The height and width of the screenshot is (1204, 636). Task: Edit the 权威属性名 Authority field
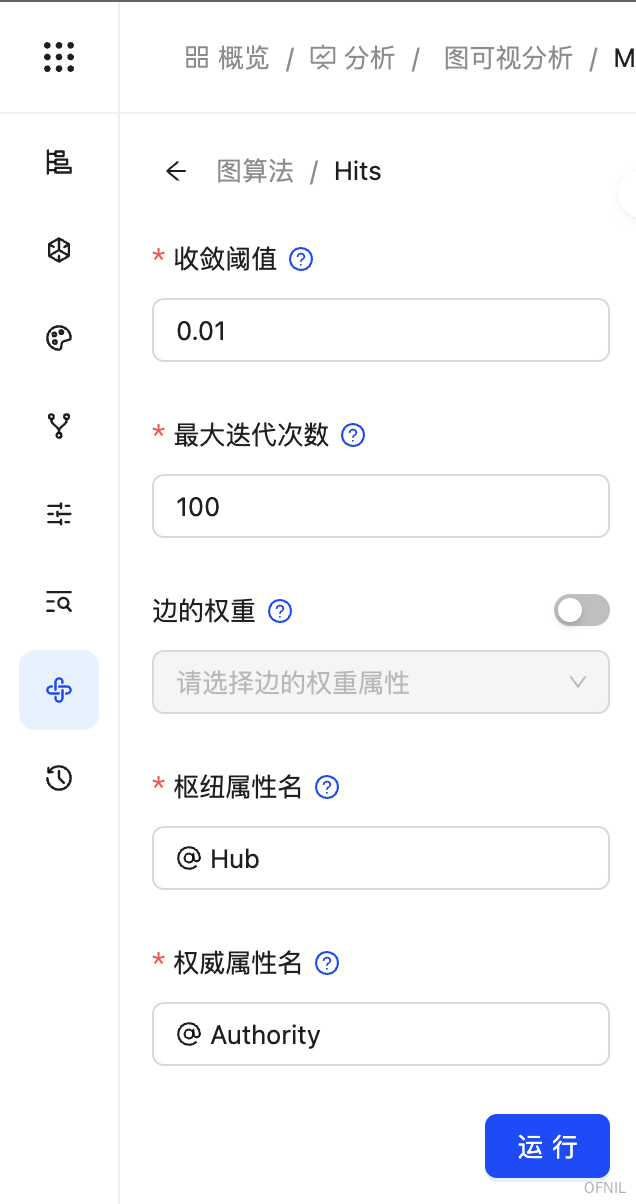point(381,1034)
